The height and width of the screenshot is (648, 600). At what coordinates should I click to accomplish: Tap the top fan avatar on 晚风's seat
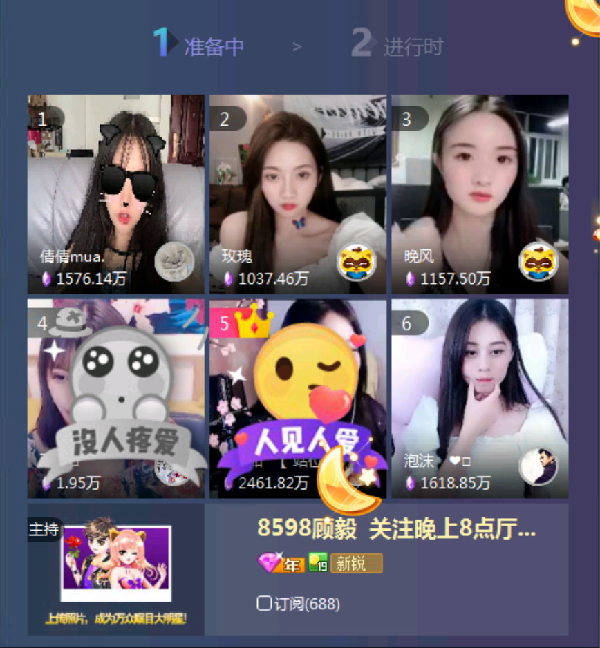tap(537, 263)
